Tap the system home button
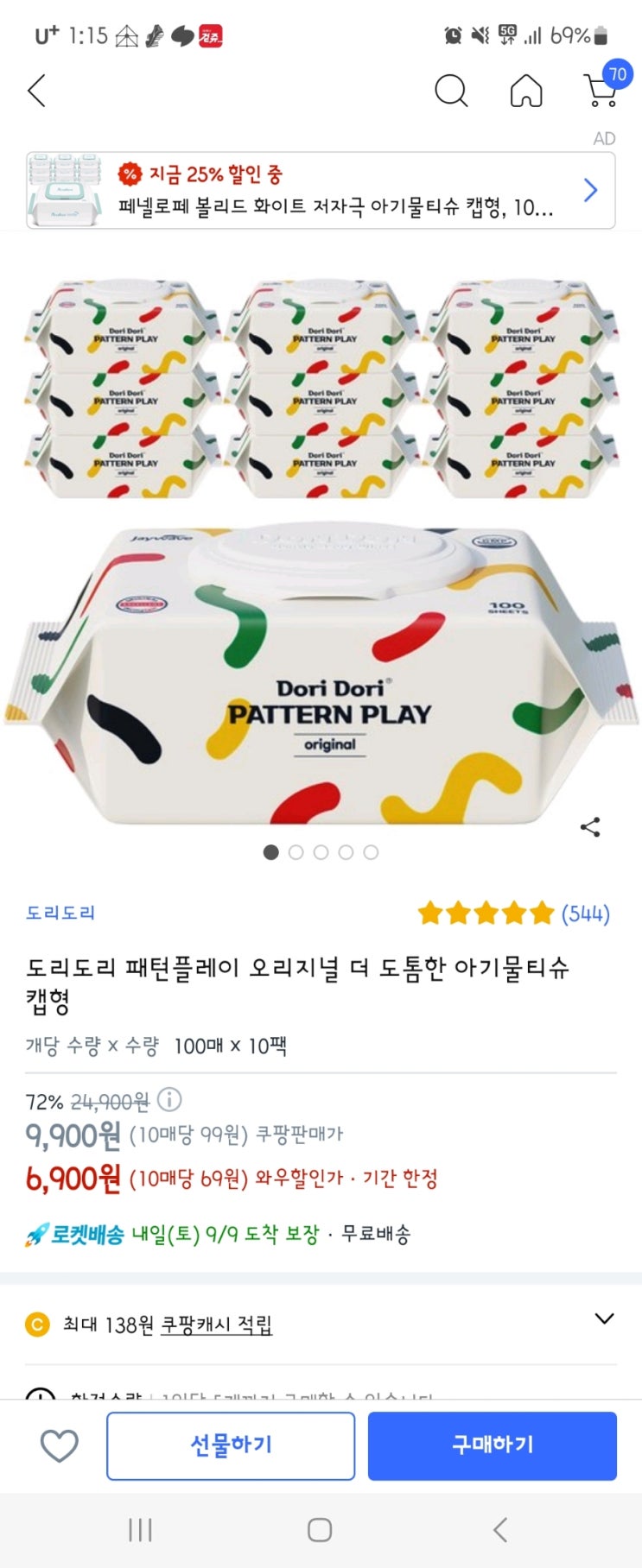 320,1530
